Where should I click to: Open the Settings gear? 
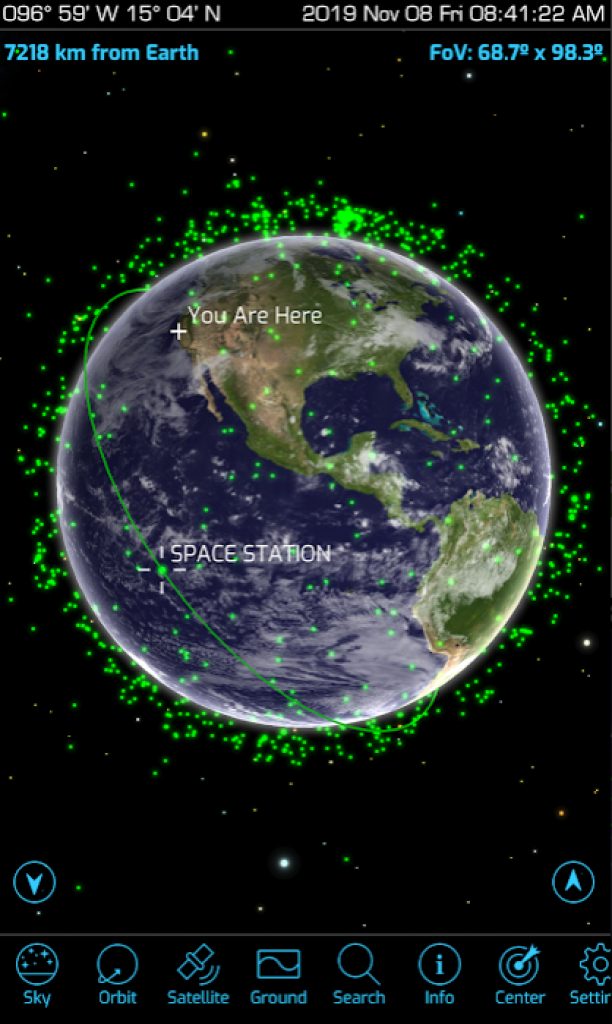(595, 974)
